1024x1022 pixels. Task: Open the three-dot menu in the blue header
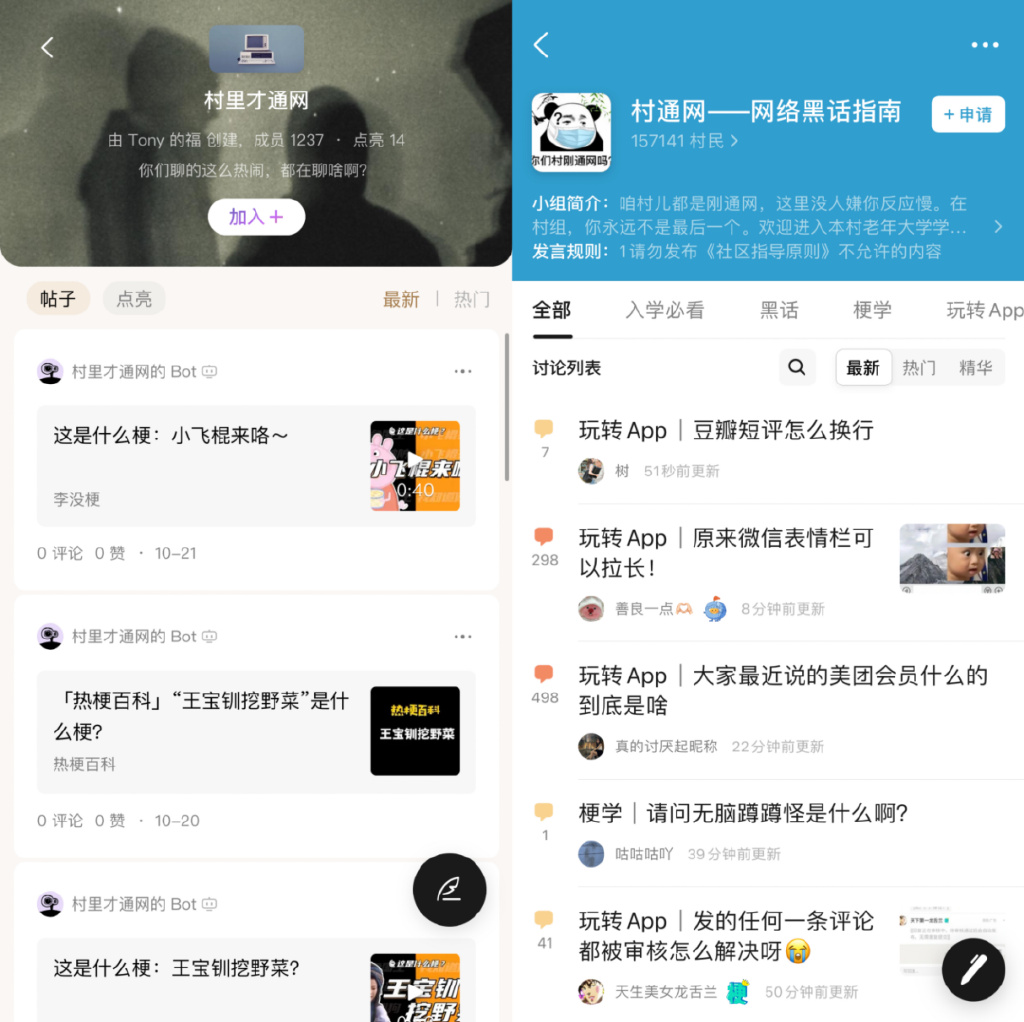(984, 45)
